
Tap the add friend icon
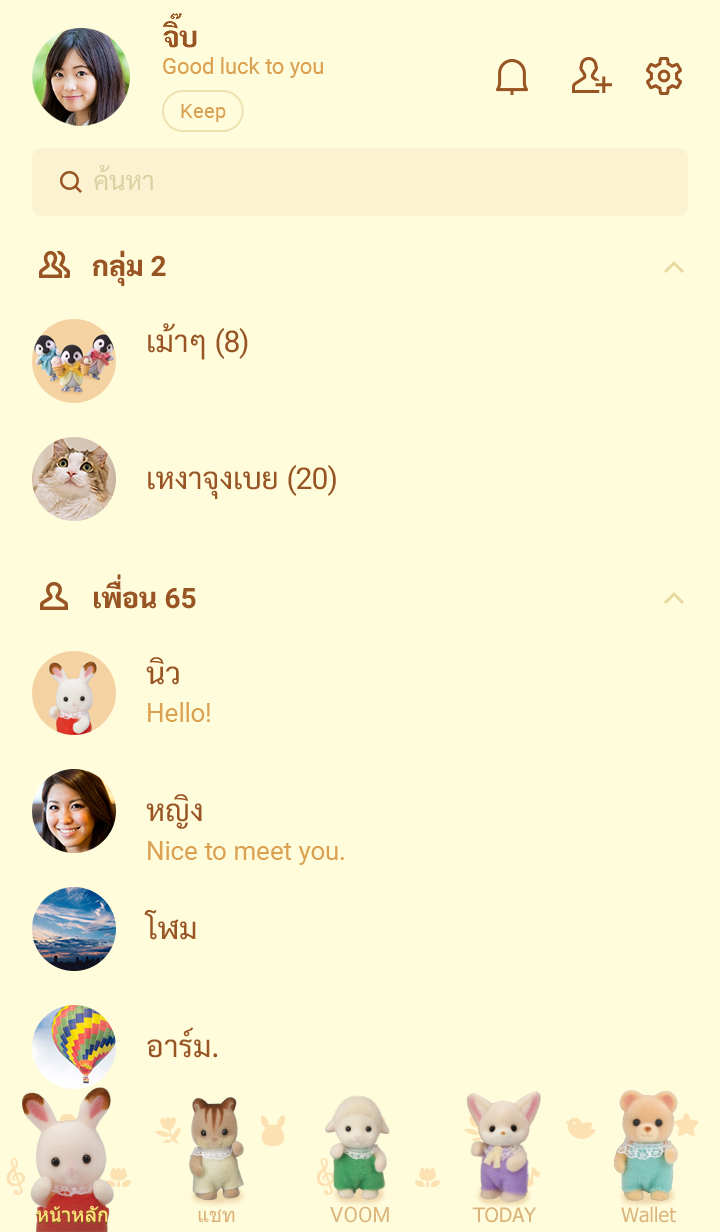590,77
